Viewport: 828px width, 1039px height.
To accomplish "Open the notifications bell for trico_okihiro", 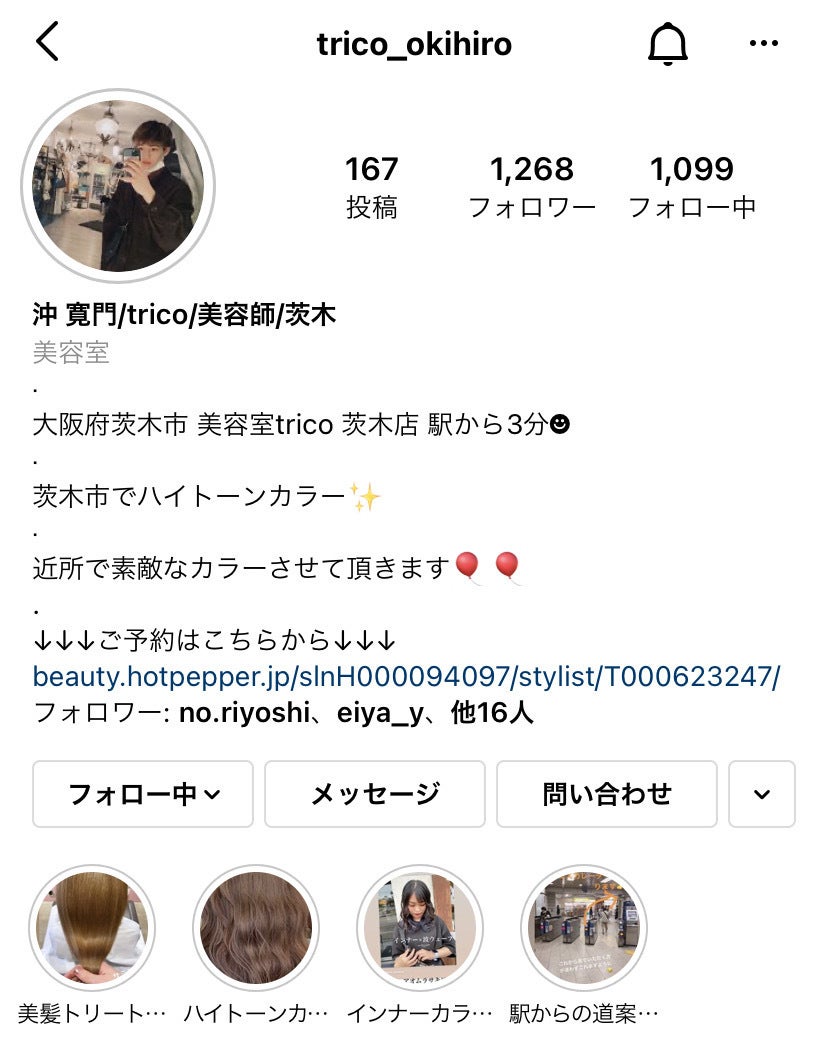I will (x=668, y=44).
